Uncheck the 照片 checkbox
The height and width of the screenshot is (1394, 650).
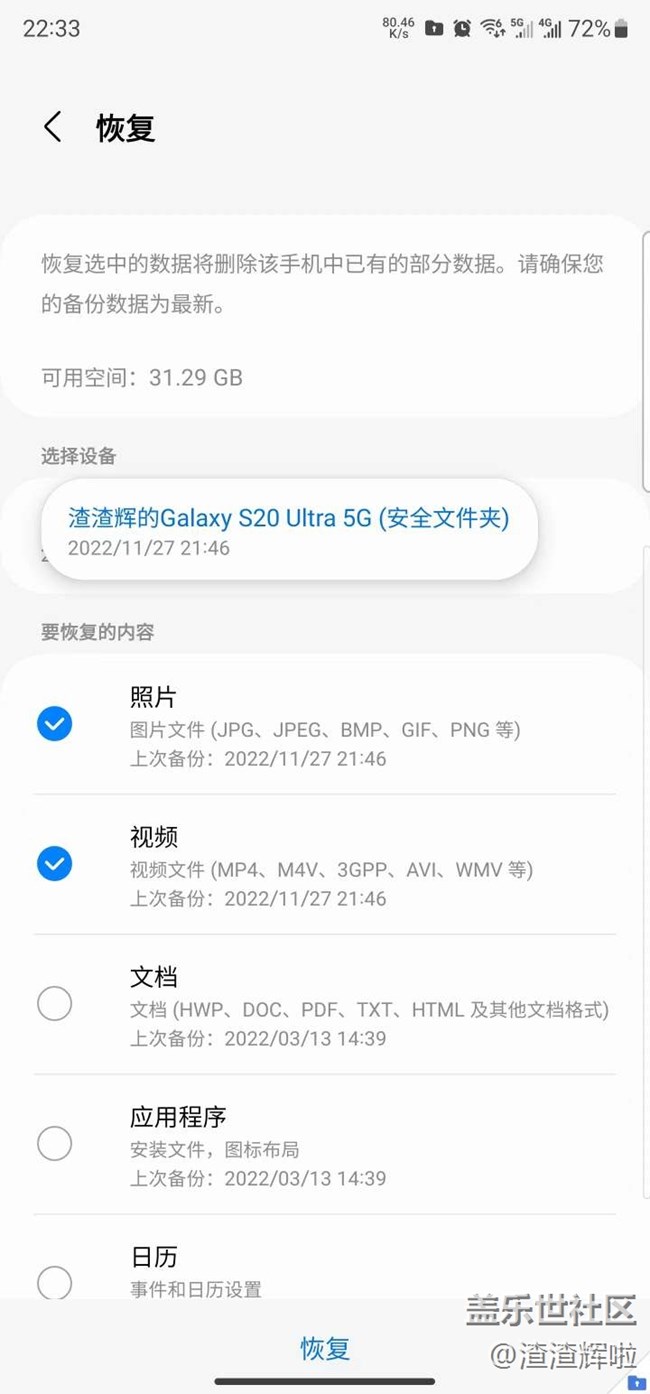point(54,723)
